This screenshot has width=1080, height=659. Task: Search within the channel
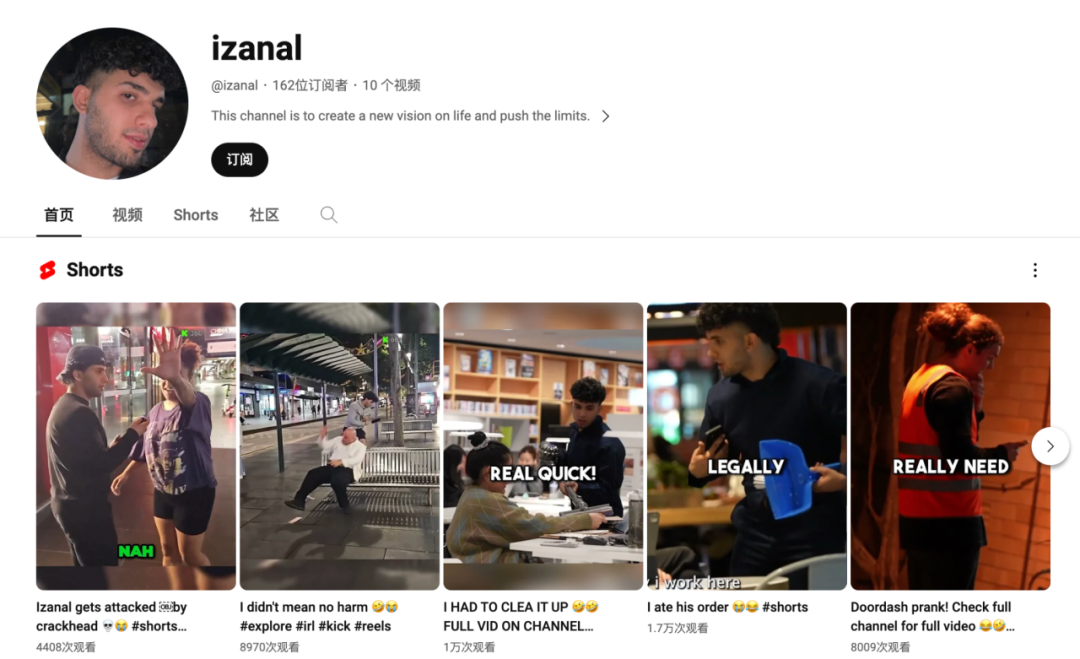coord(328,215)
